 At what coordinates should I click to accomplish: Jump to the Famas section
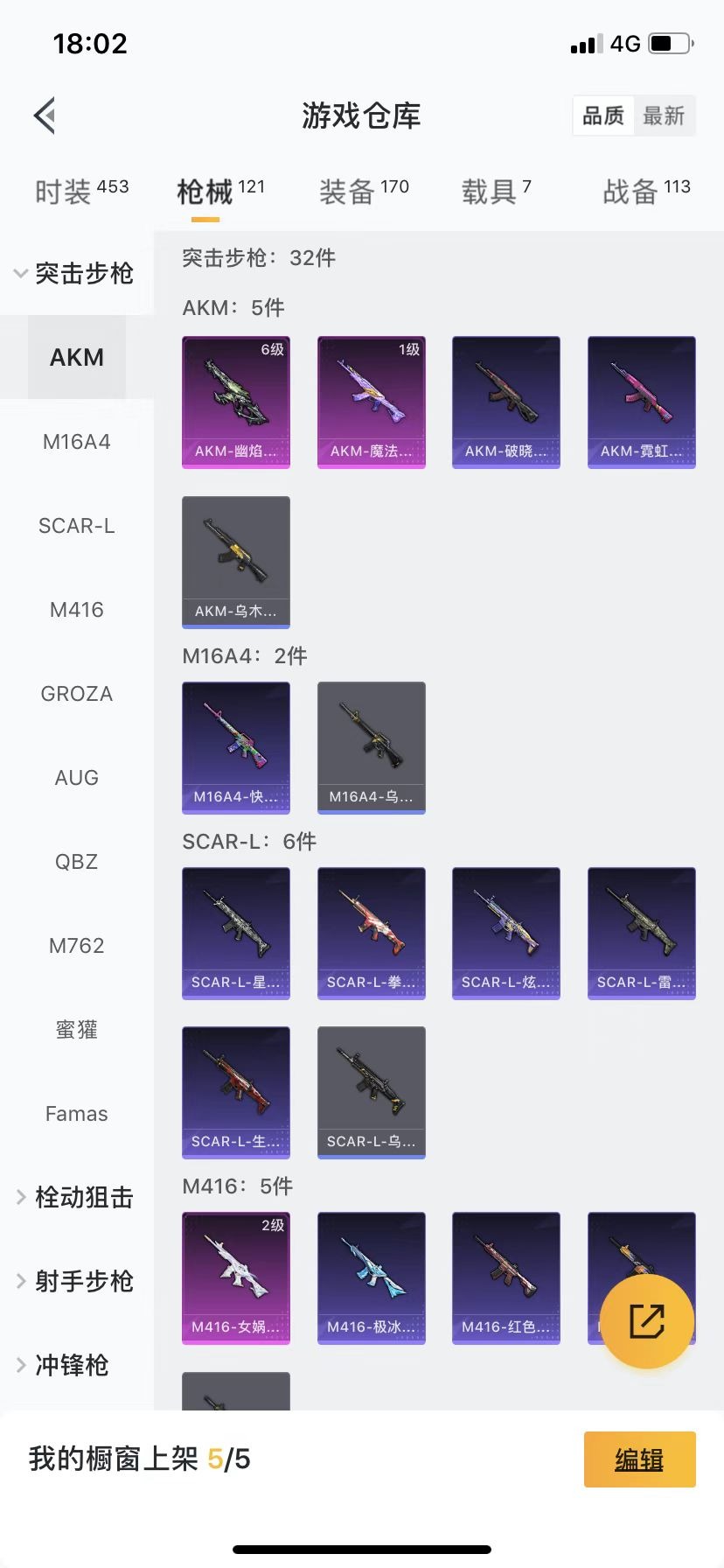tap(77, 1114)
